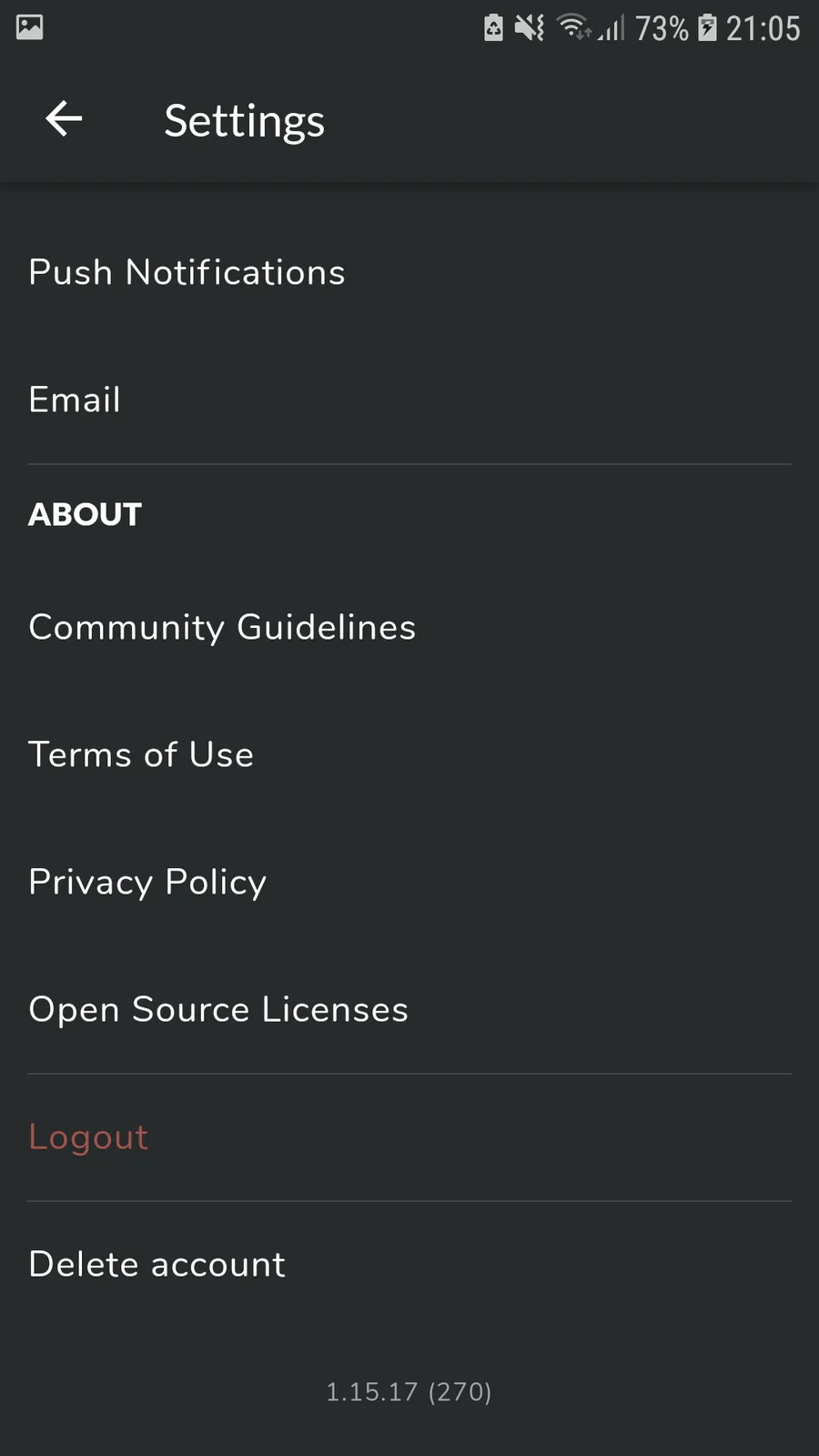Open Email settings
The height and width of the screenshot is (1456, 819).
pyautogui.click(x=75, y=399)
